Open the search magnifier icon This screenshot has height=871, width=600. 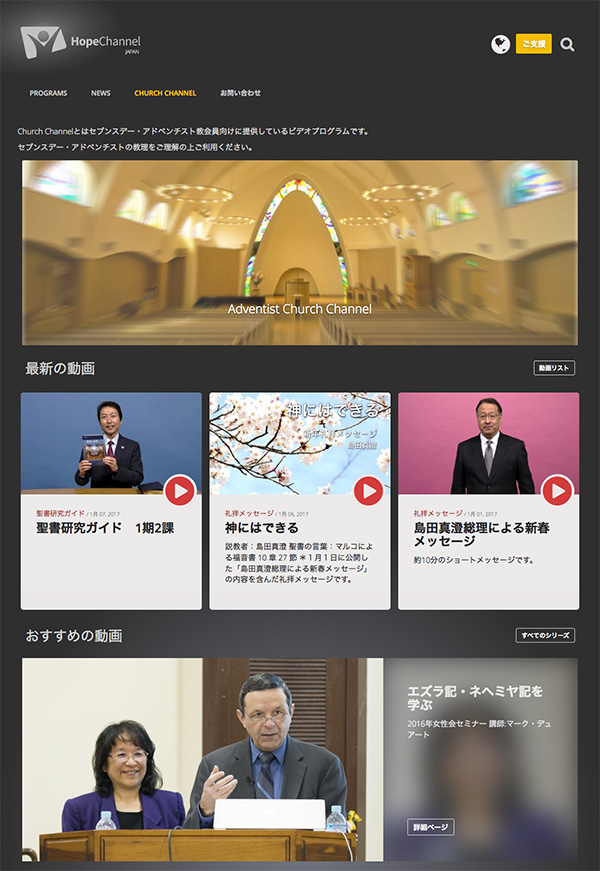click(x=567, y=44)
